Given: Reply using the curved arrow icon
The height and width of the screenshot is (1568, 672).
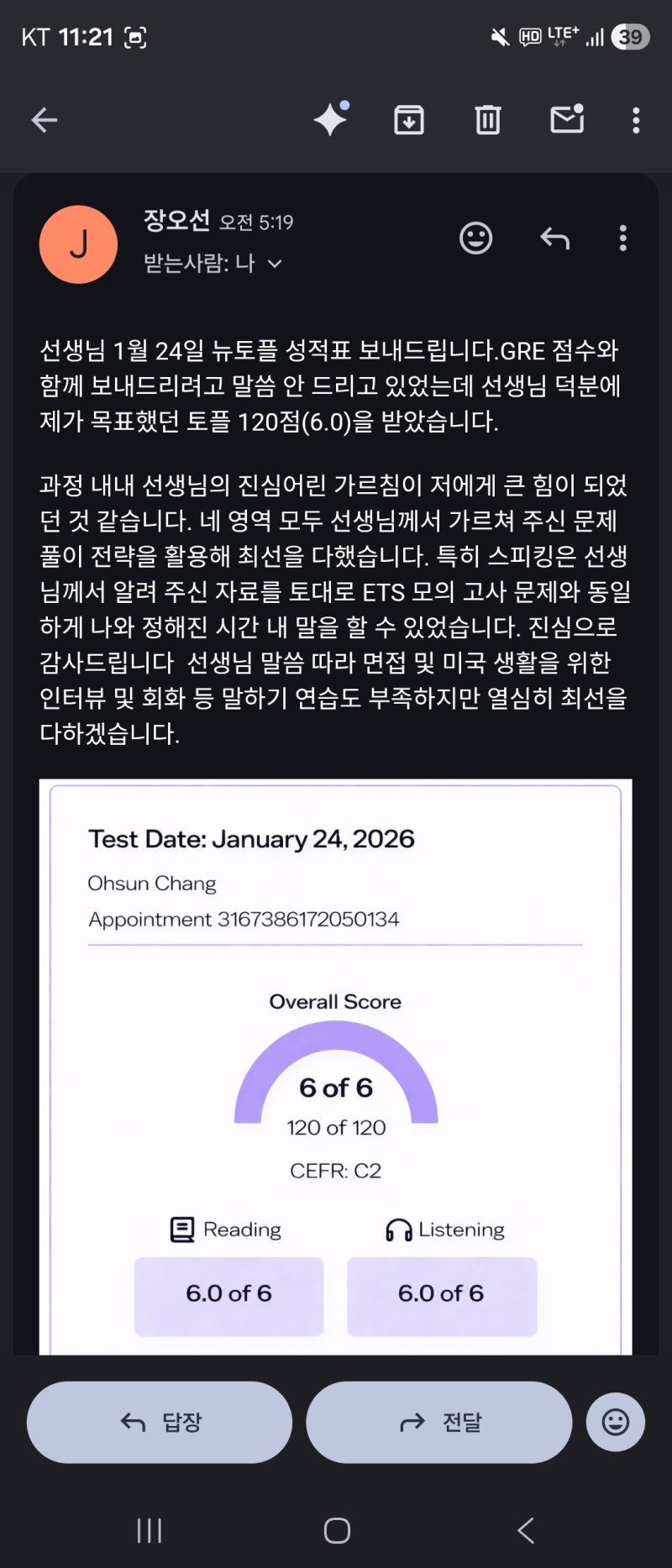Looking at the screenshot, I should point(554,239).
